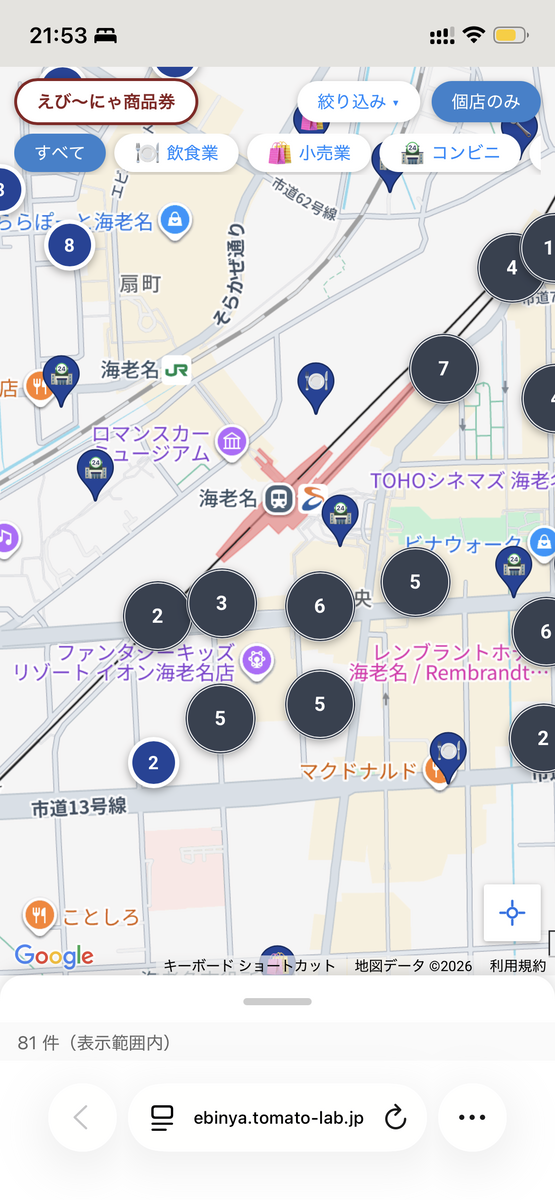Go back in the browser

click(x=82, y=1118)
